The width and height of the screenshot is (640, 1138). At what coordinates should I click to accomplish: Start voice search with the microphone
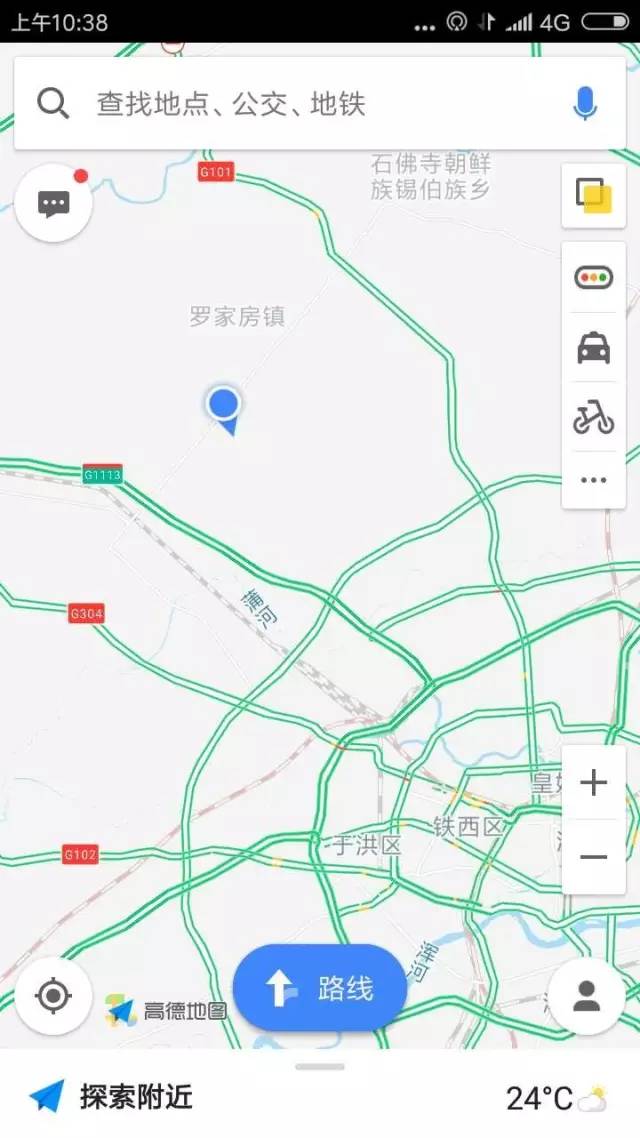coord(585,104)
